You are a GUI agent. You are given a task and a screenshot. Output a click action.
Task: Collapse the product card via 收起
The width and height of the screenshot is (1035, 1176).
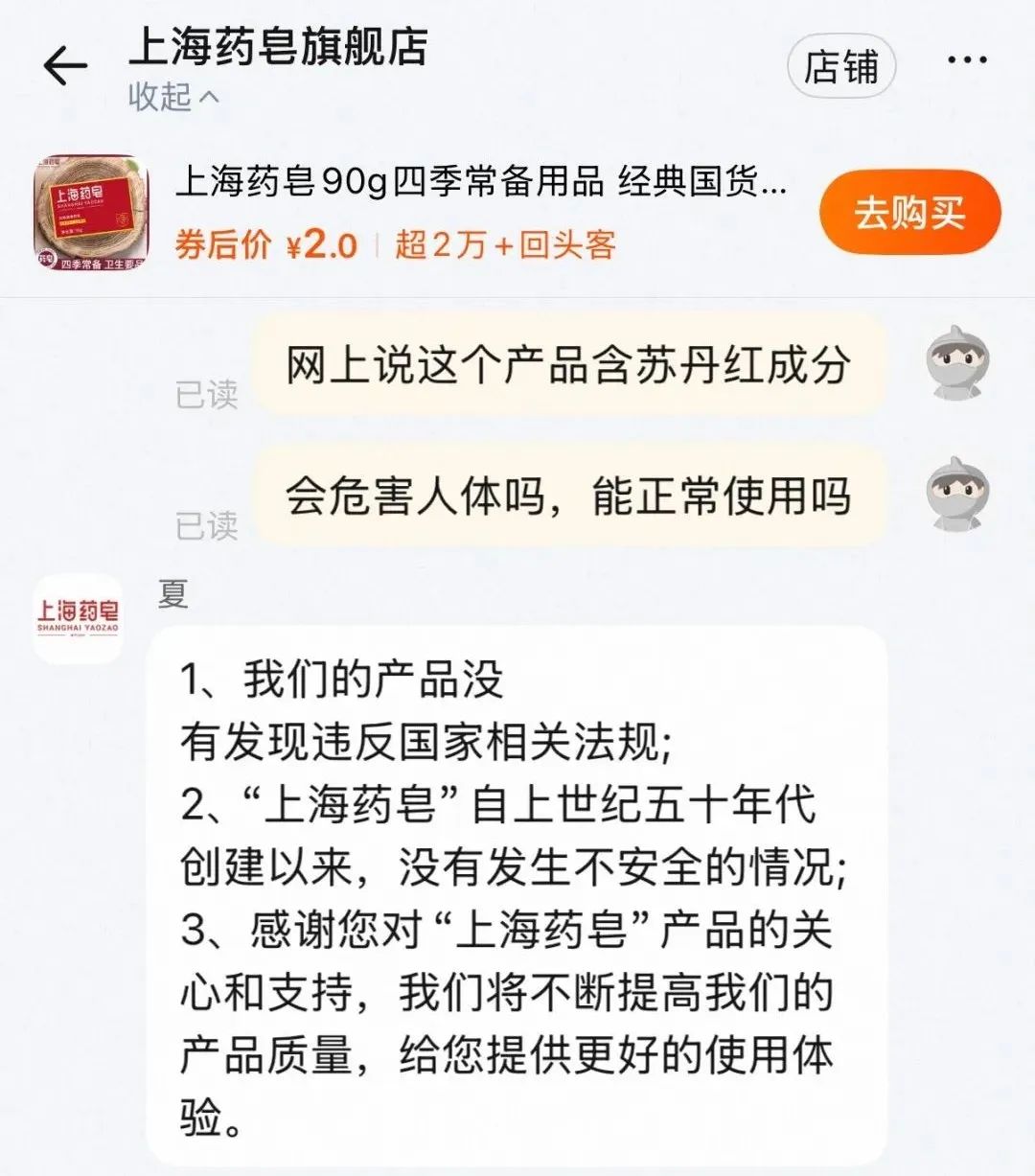click(173, 97)
